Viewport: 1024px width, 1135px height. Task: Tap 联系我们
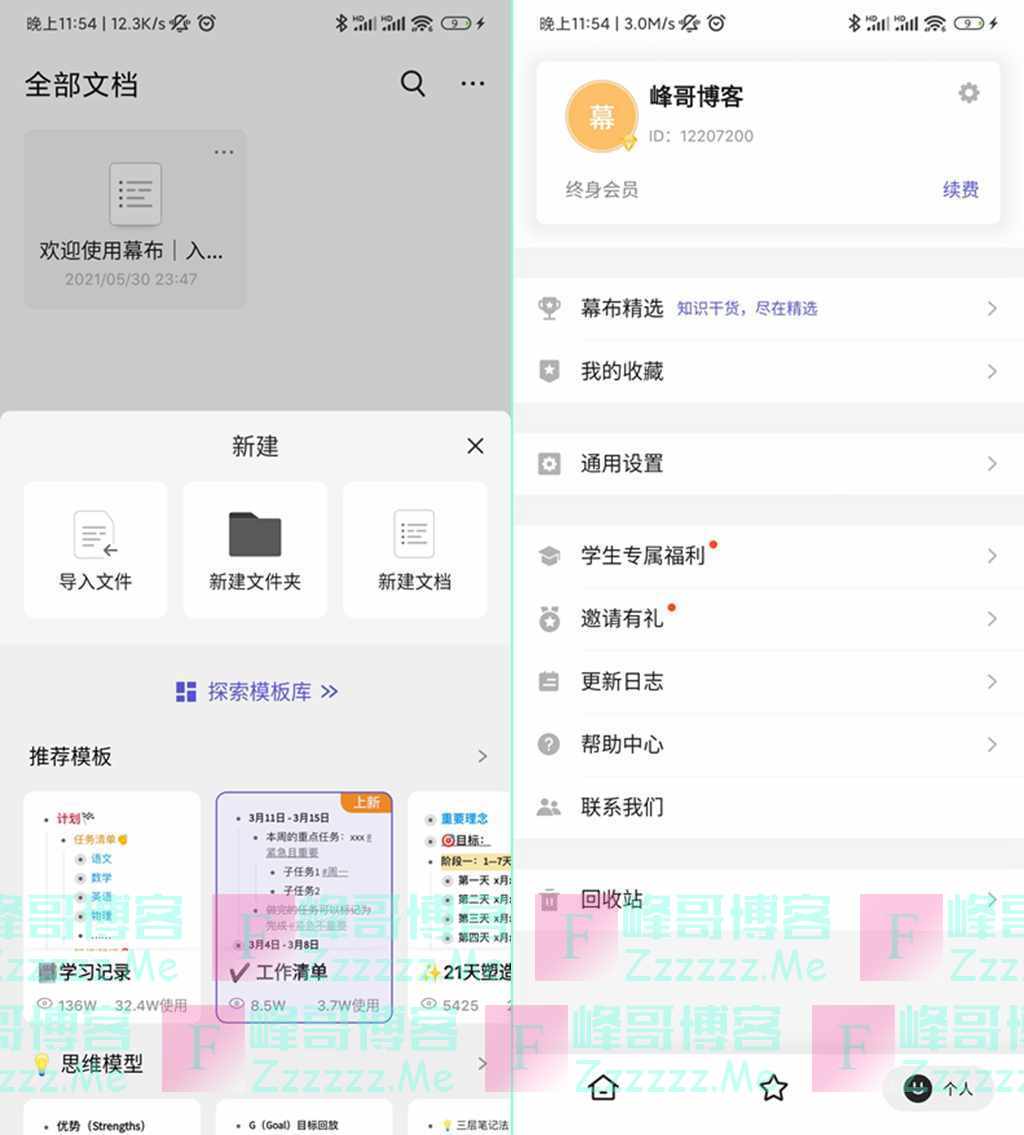click(768, 807)
